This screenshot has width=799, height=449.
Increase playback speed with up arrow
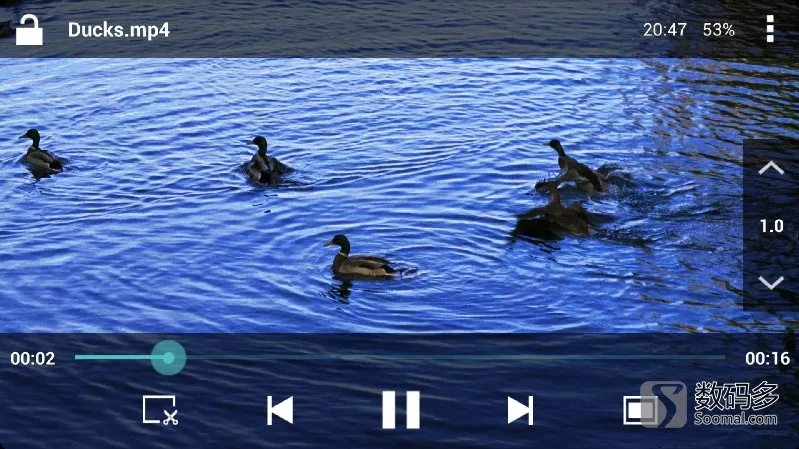(770, 169)
